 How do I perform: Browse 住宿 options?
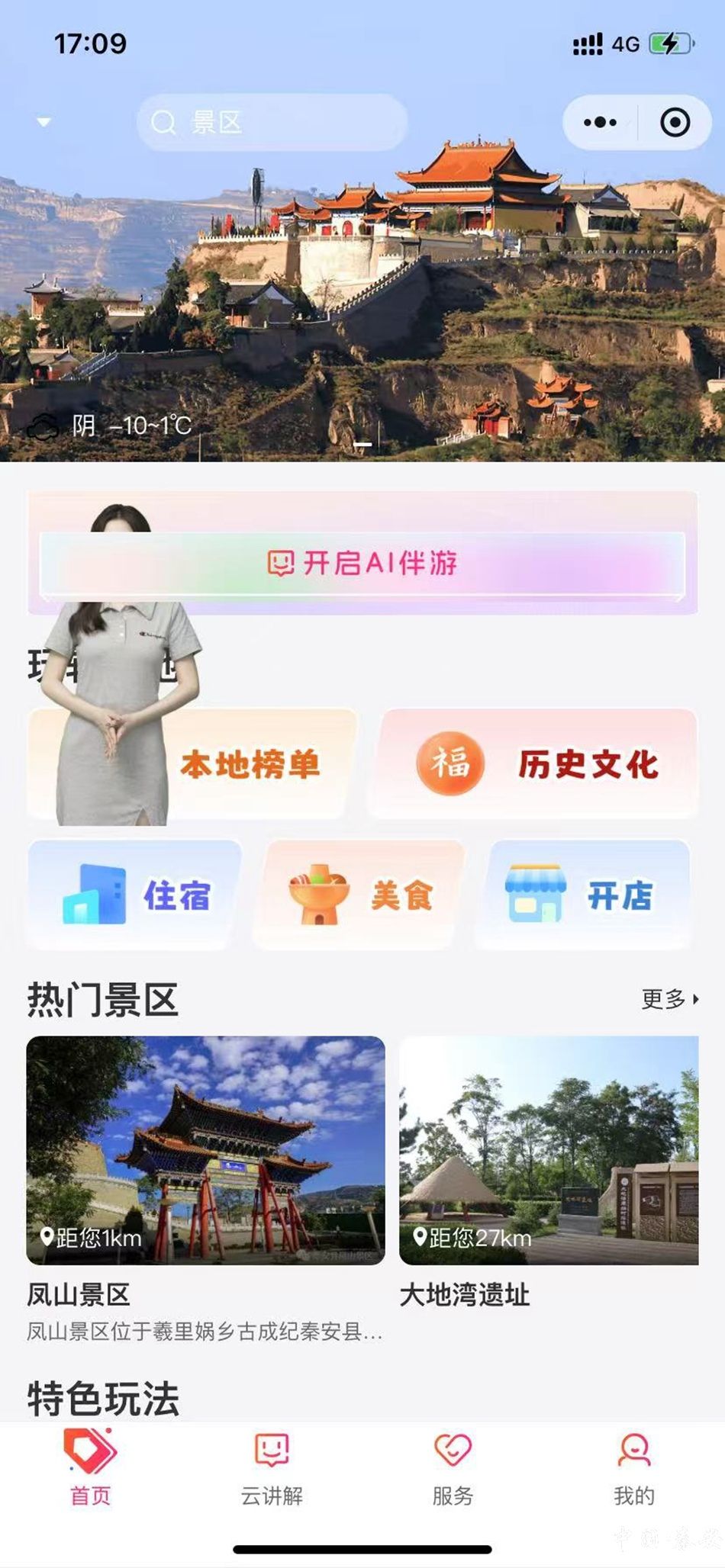click(x=134, y=895)
